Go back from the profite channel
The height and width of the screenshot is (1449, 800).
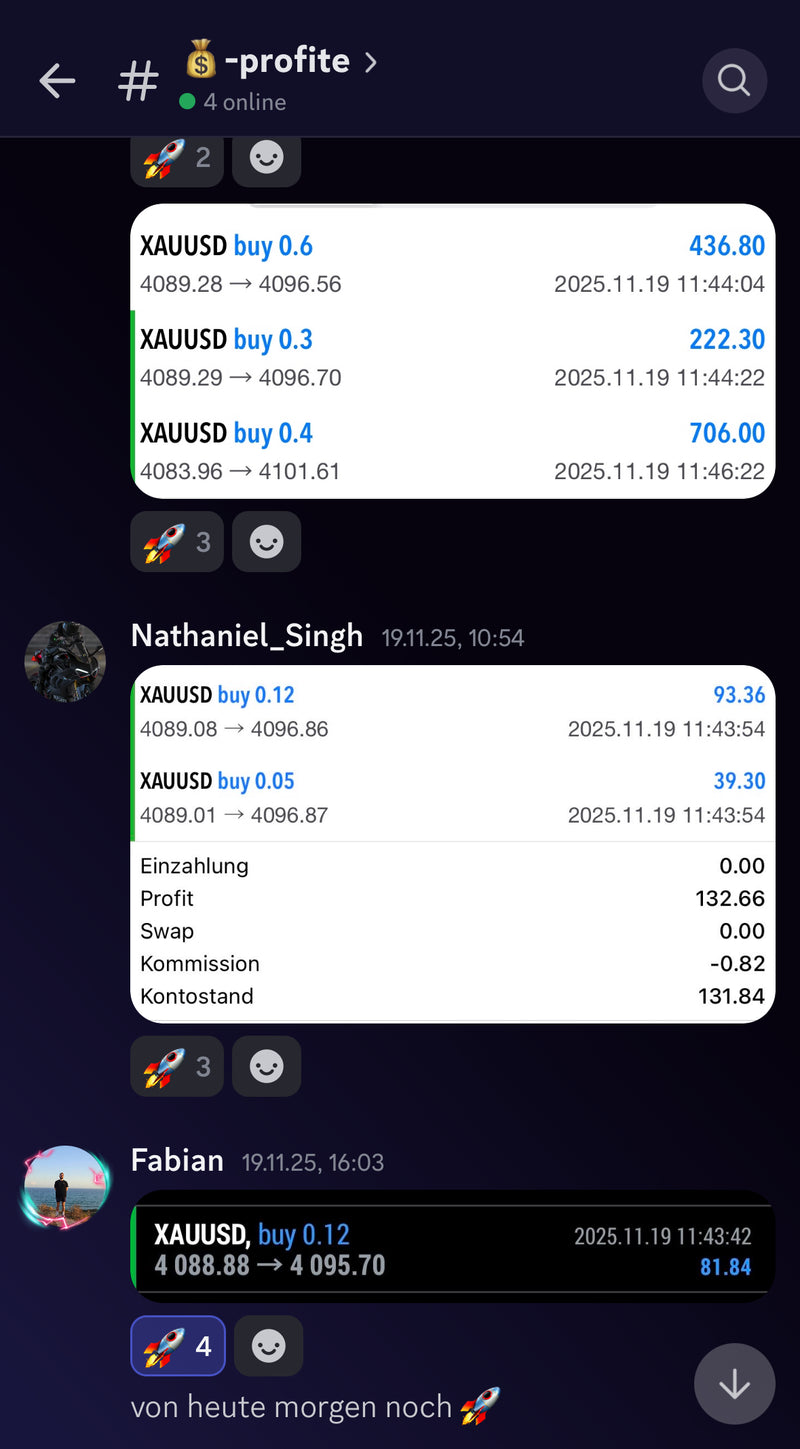[57, 81]
